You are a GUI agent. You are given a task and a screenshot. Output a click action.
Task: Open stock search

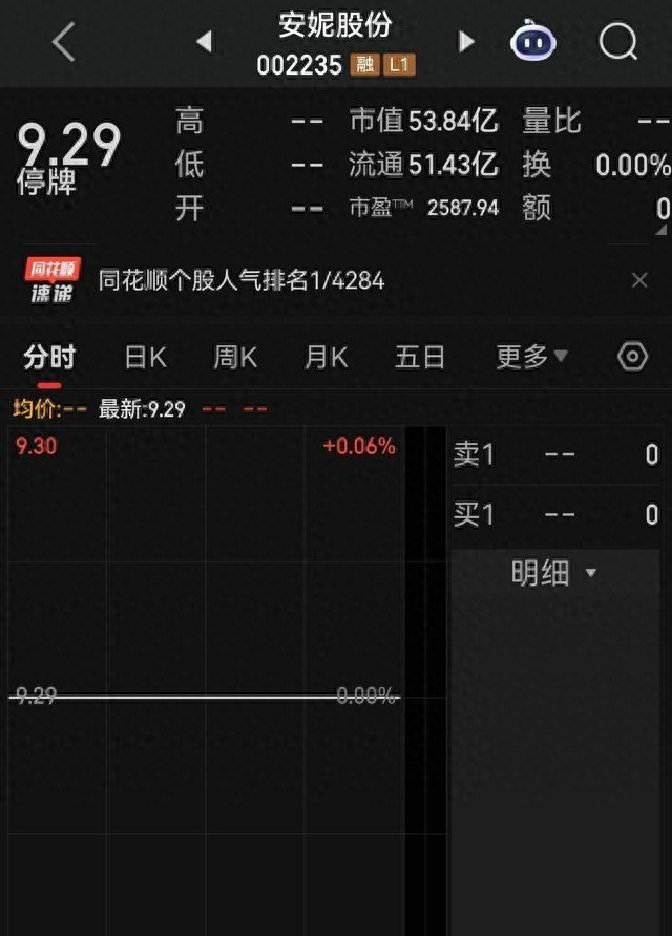pyautogui.click(x=618, y=42)
